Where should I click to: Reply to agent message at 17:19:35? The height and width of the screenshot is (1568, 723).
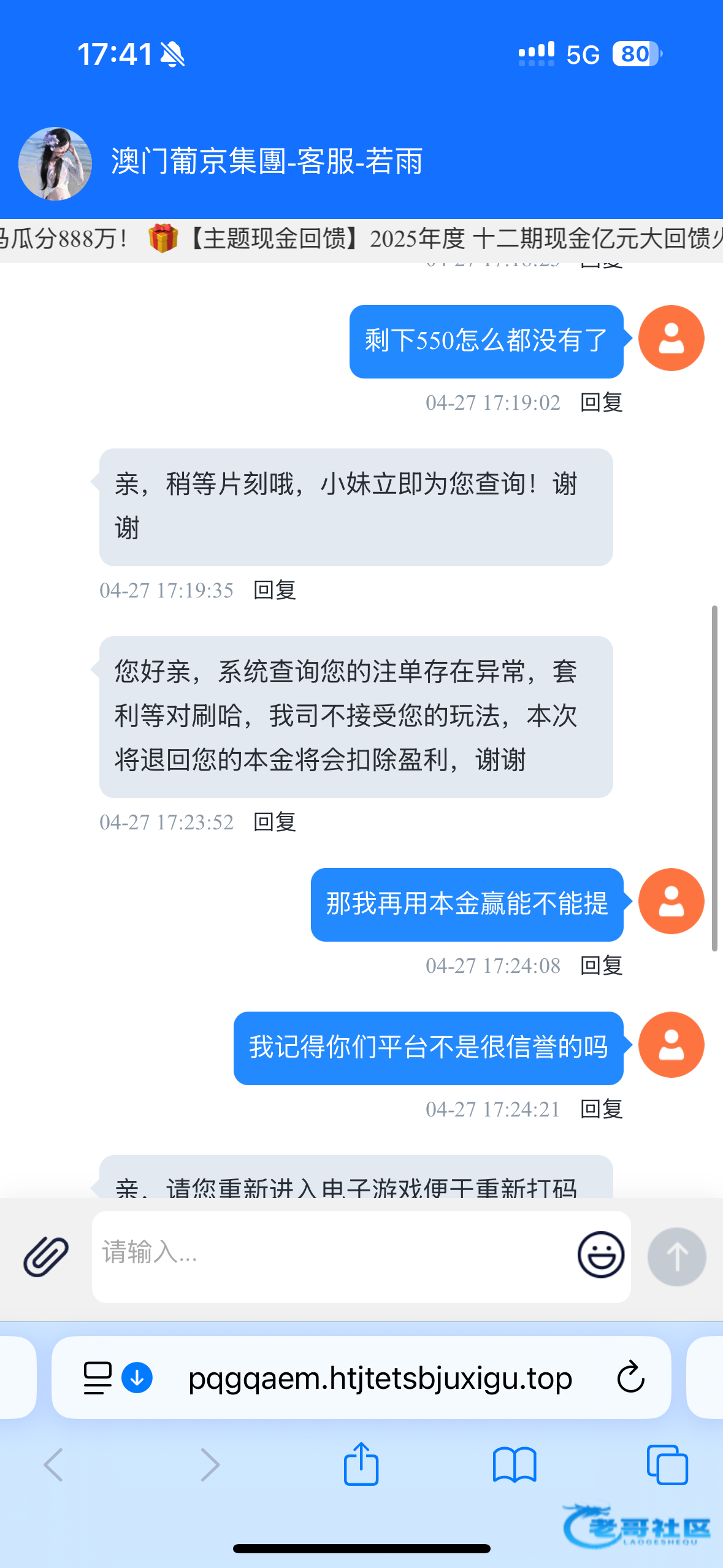tap(275, 591)
